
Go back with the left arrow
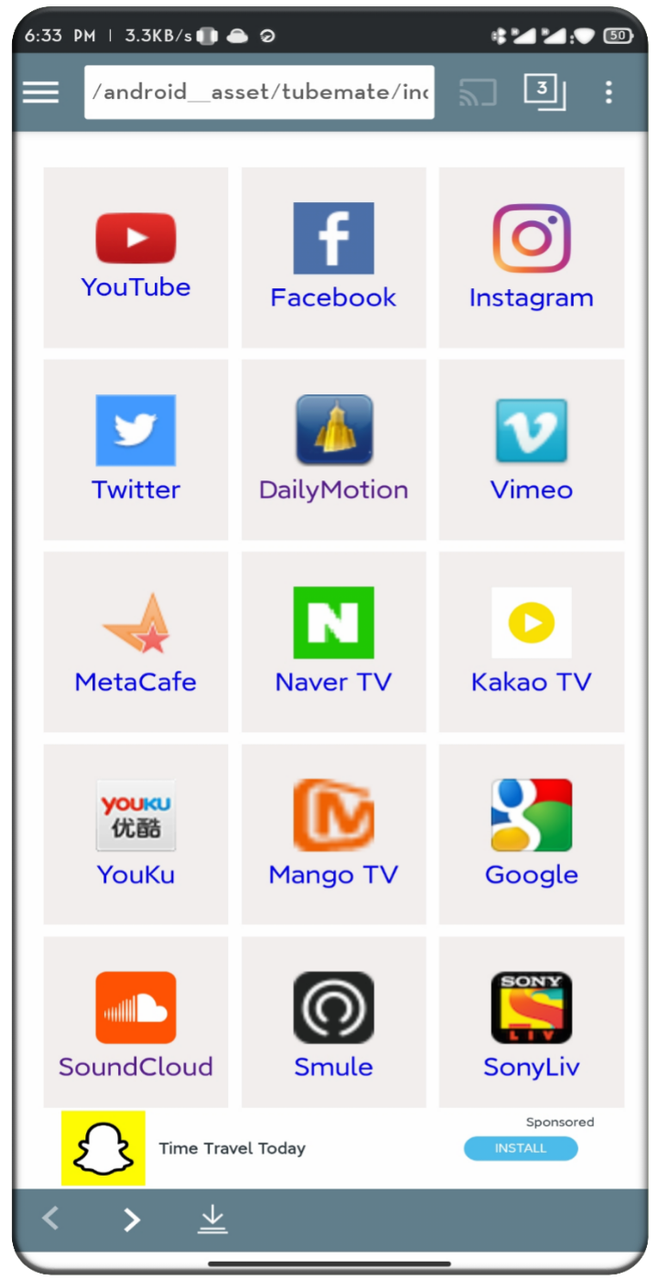click(51, 1219)
